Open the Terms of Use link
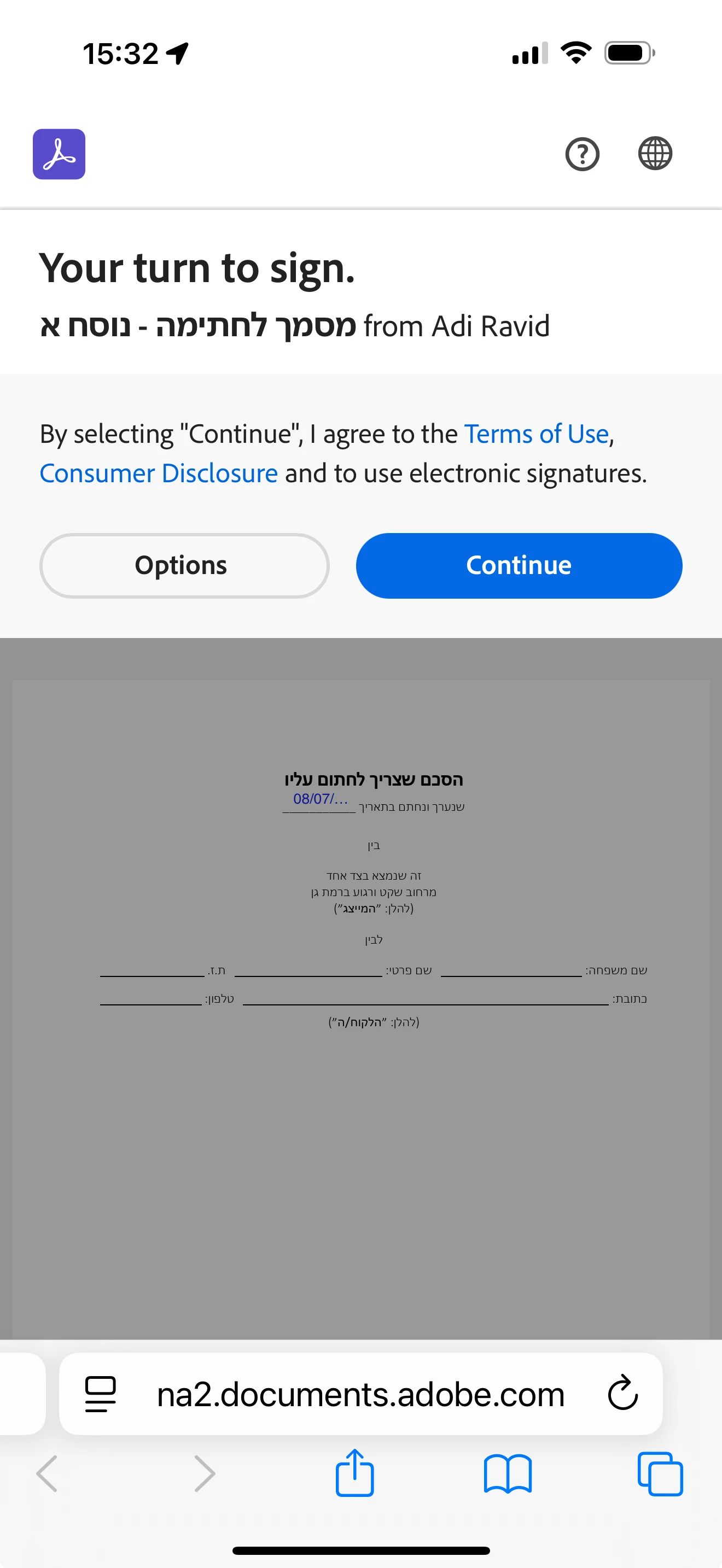 [537, 434]
